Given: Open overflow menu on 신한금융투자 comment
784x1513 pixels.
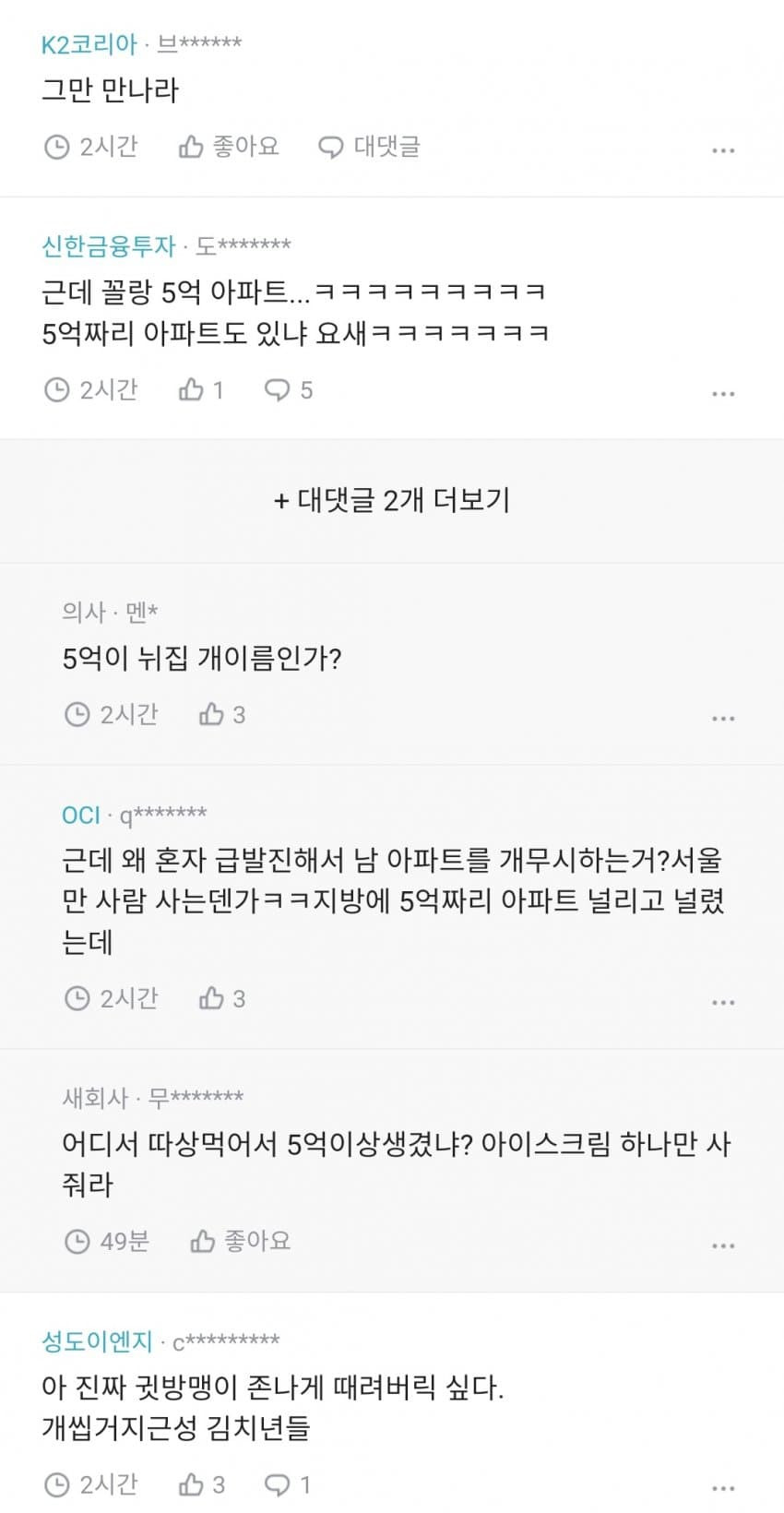Looking at the screenshot, I should pos(723,393).
